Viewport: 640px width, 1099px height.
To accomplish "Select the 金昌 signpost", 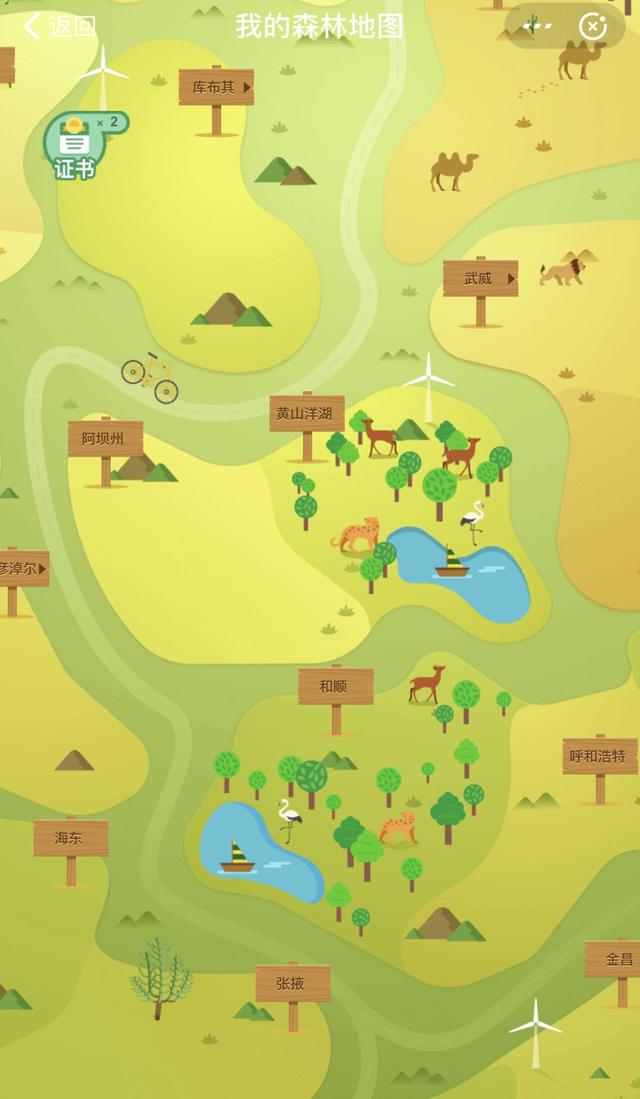I will (615, 959).
